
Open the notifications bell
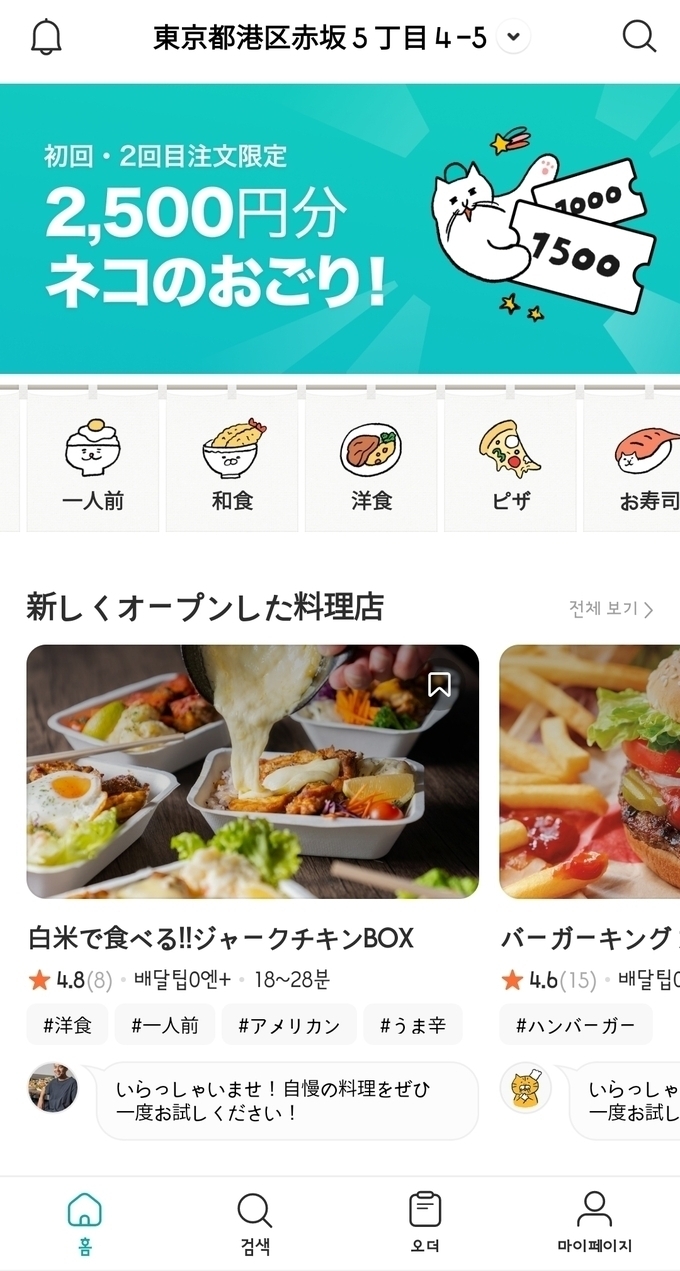coord(46,37)
